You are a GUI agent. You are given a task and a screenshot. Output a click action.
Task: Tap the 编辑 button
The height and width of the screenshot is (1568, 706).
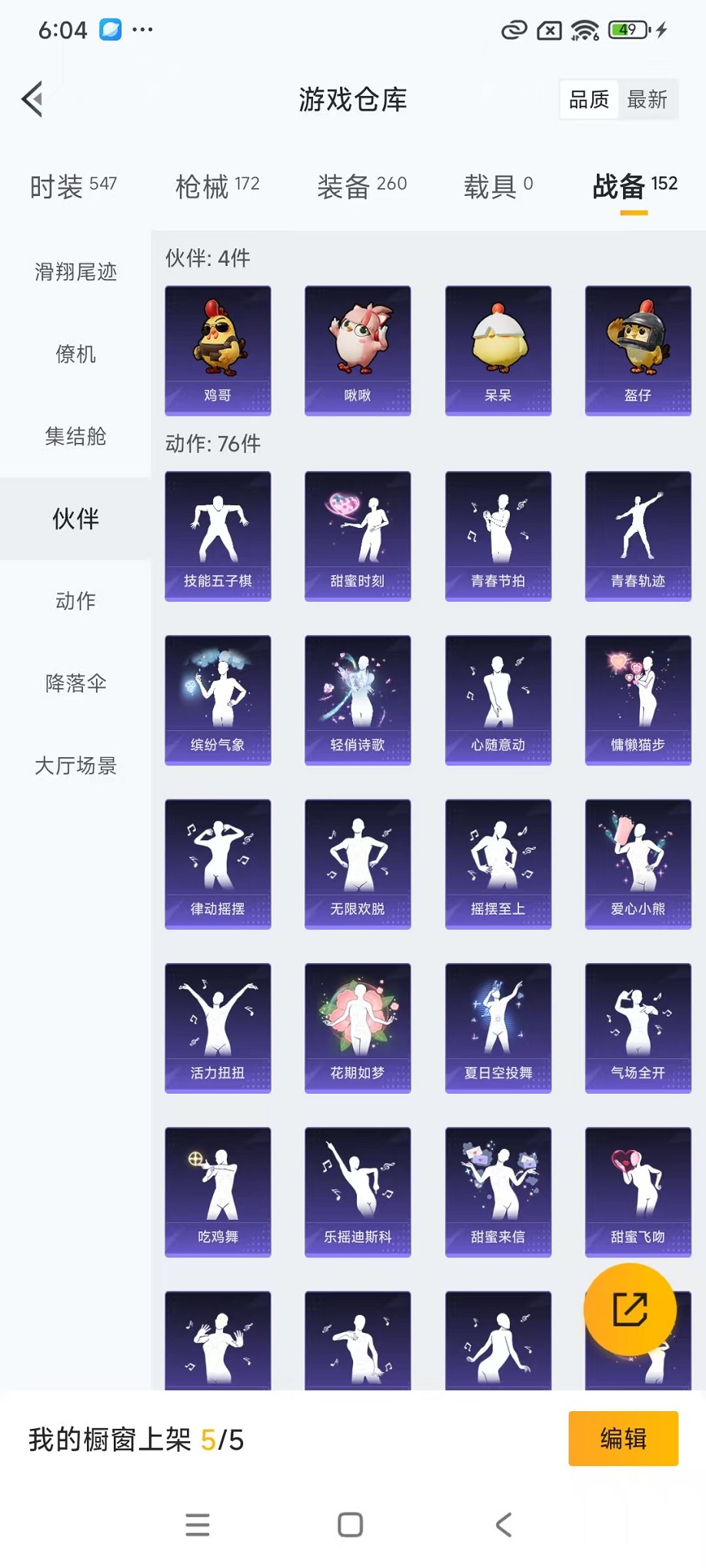(623, 1438)
